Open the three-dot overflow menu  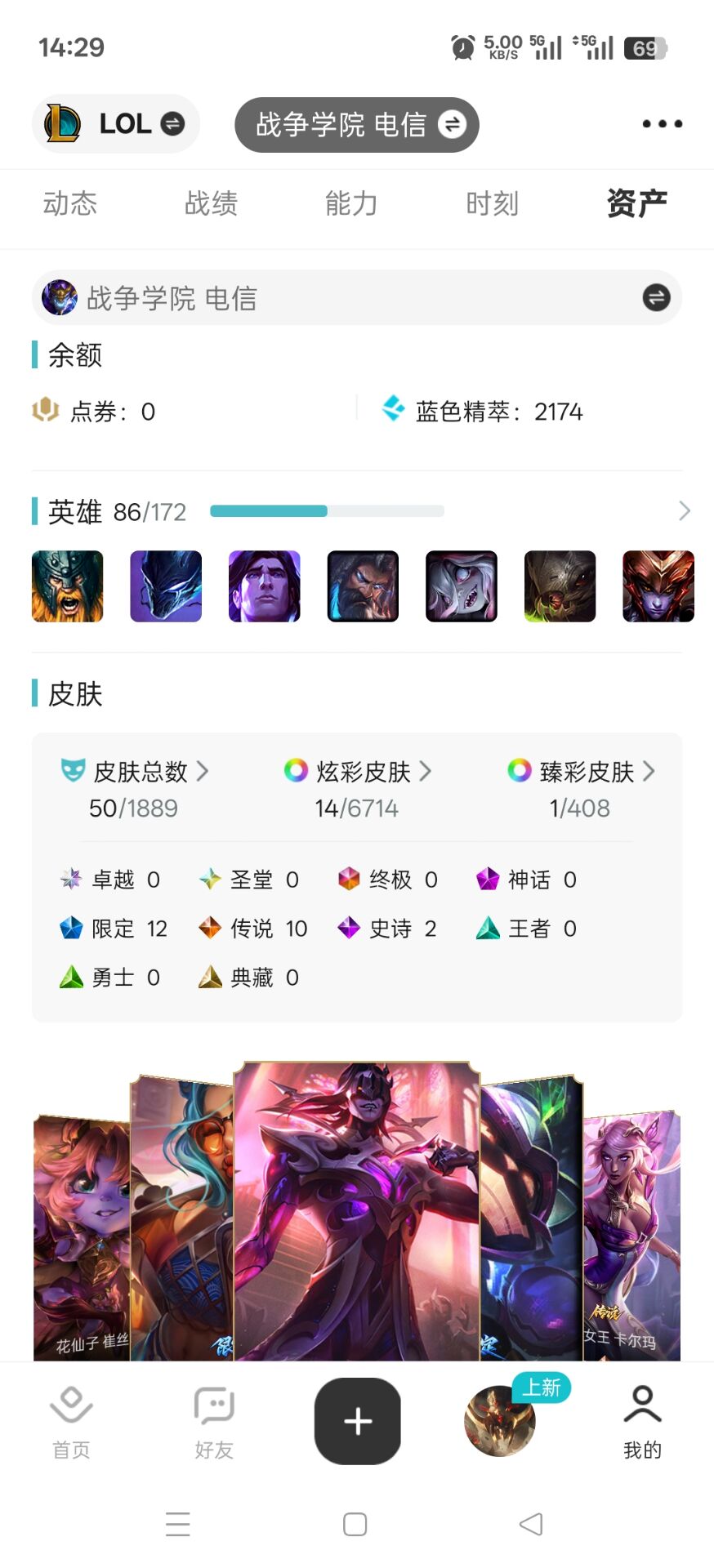click(x=661, y=124)
